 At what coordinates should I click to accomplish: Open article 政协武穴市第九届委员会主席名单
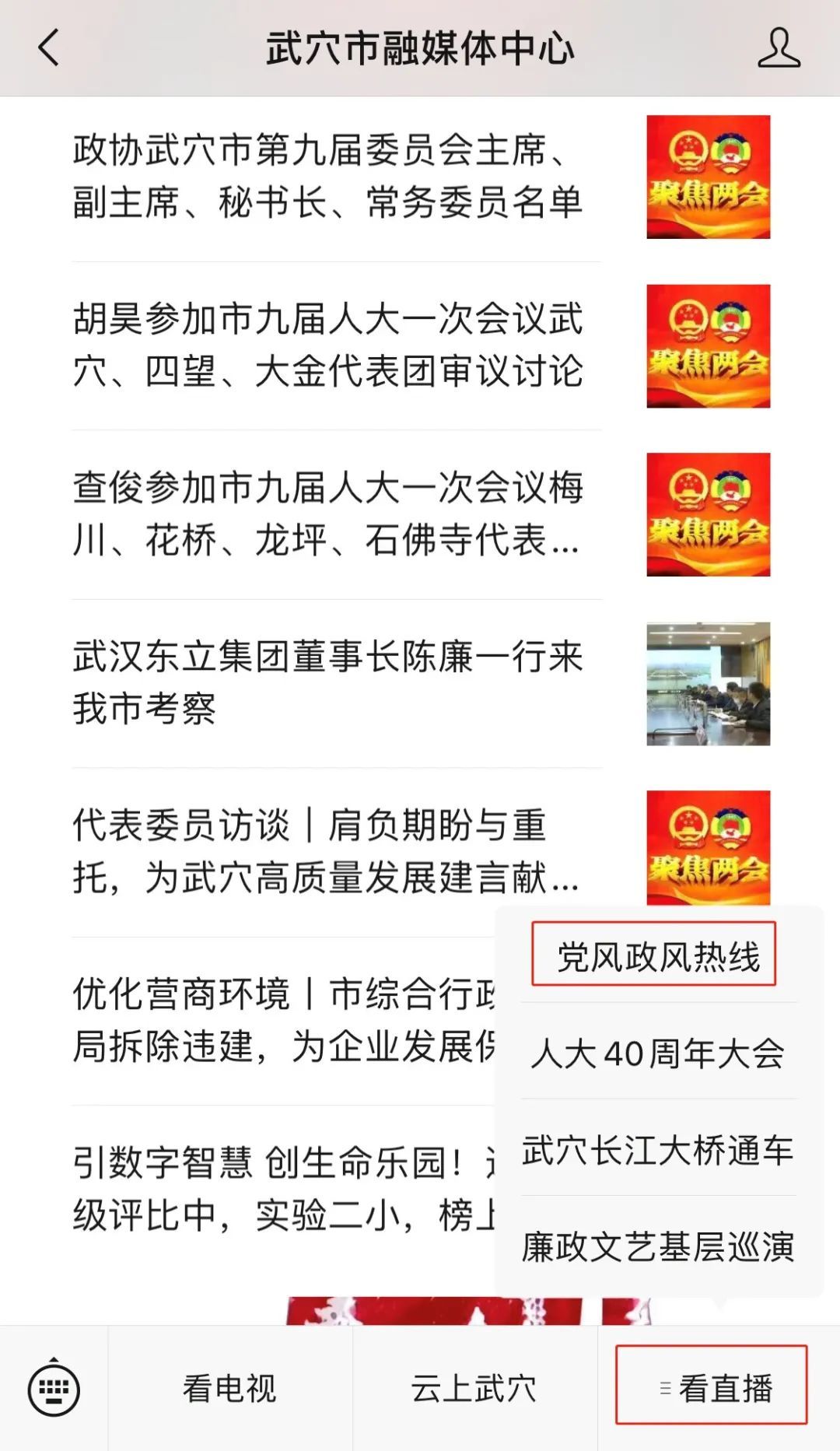coord(328,177)
